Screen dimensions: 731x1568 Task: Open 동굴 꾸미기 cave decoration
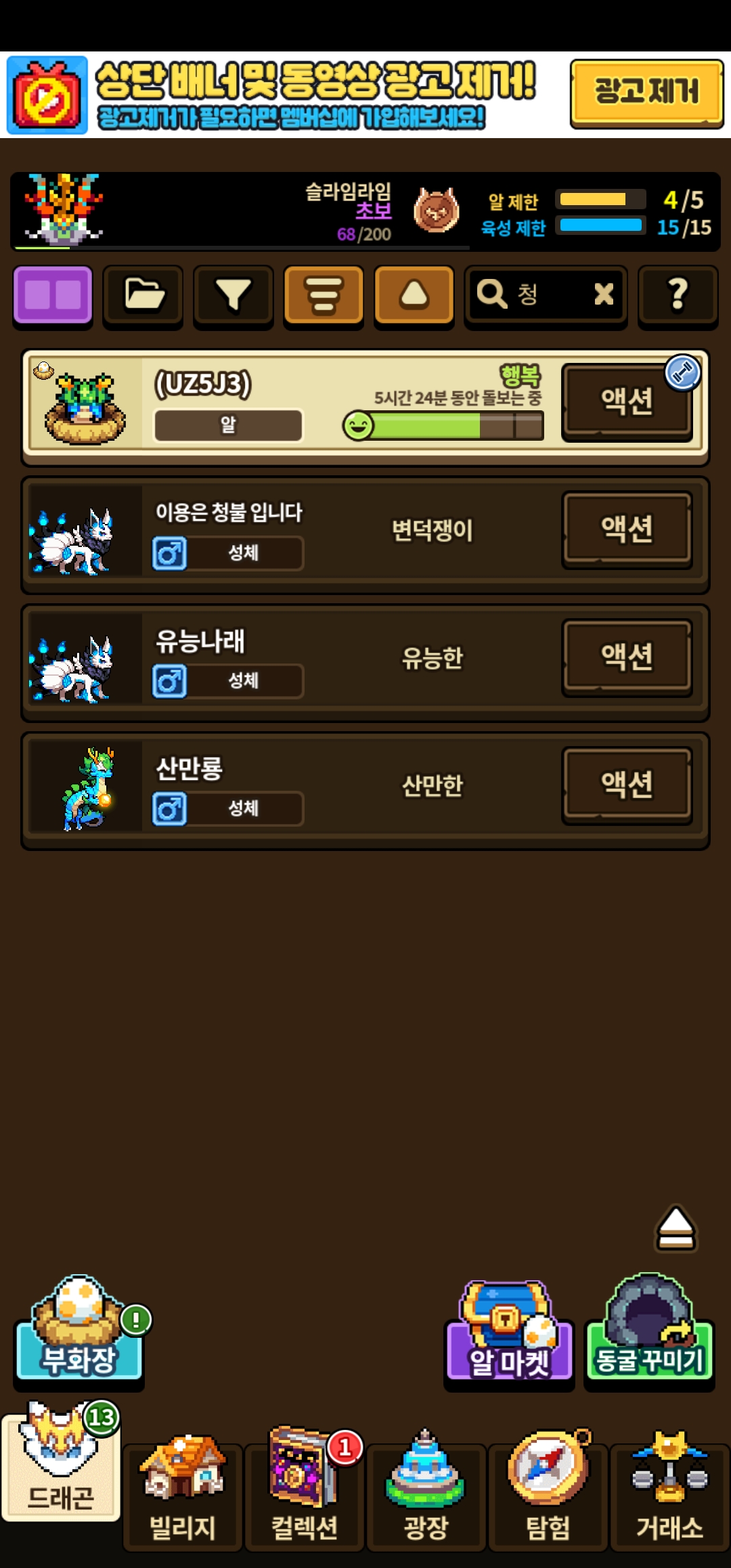648,1334
